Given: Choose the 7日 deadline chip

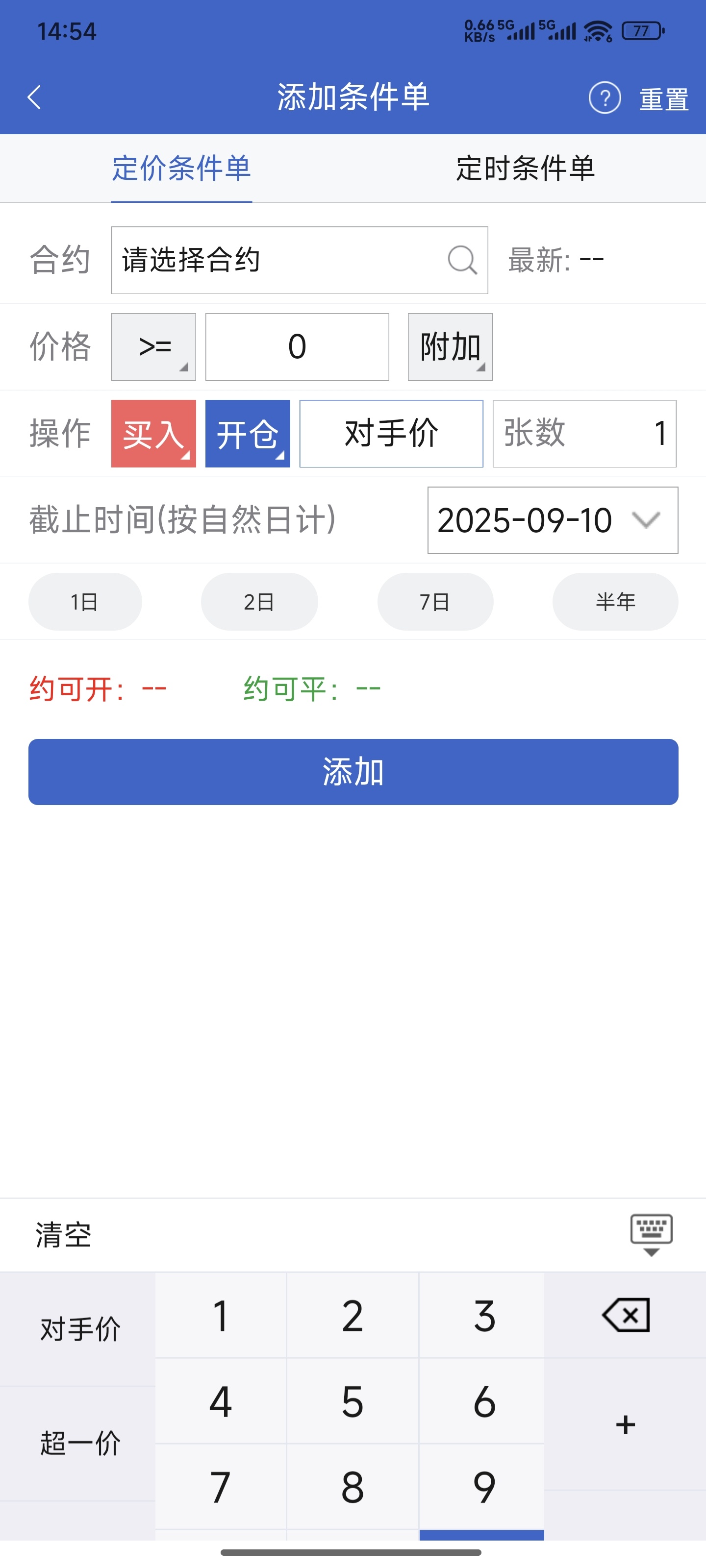Looking at the screenshot, I should coord(435,602).
